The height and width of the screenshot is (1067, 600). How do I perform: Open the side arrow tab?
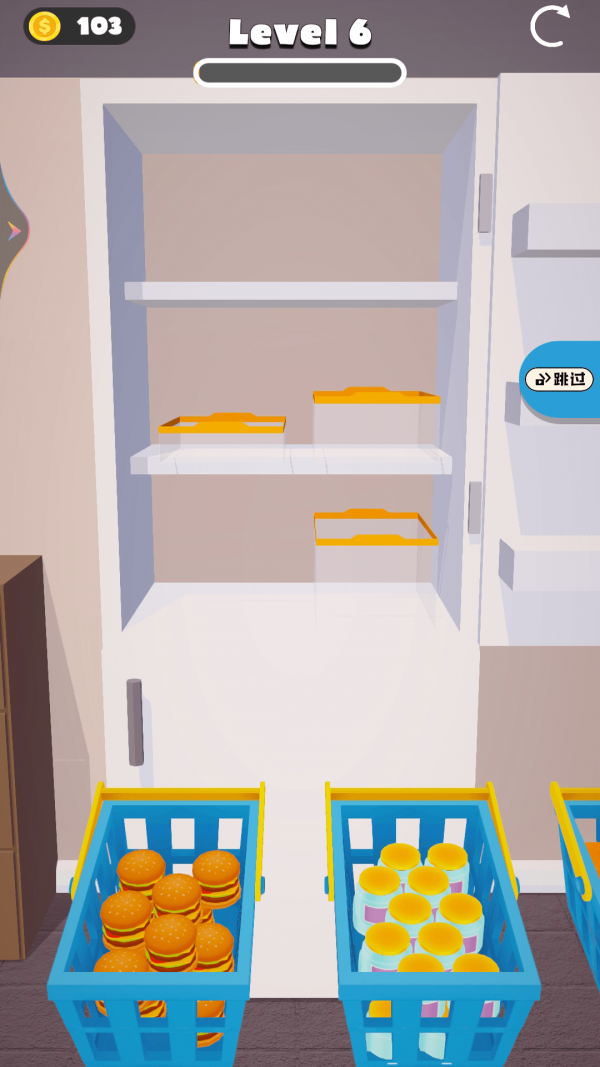[13, 232]
